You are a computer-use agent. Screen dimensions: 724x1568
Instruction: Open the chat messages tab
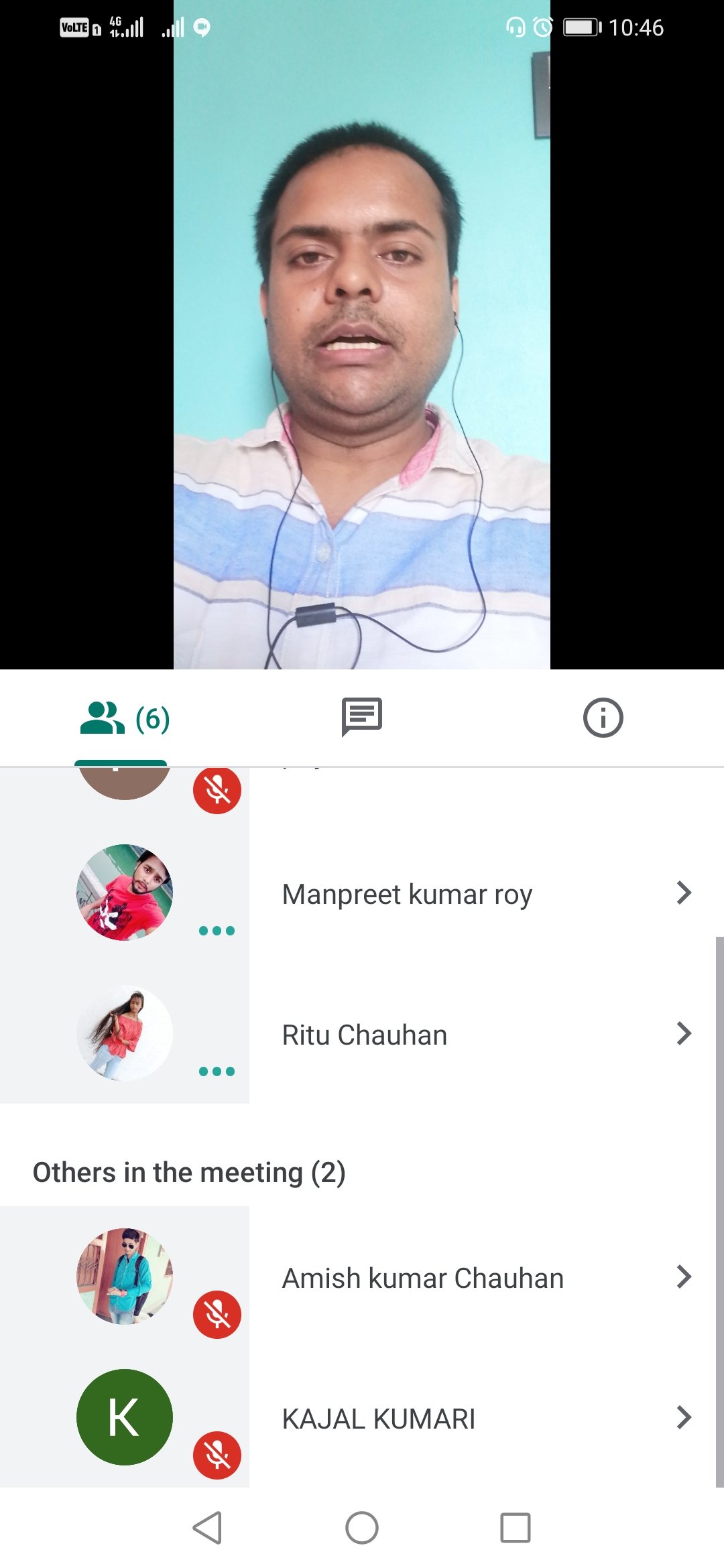[x=362, y=717]
